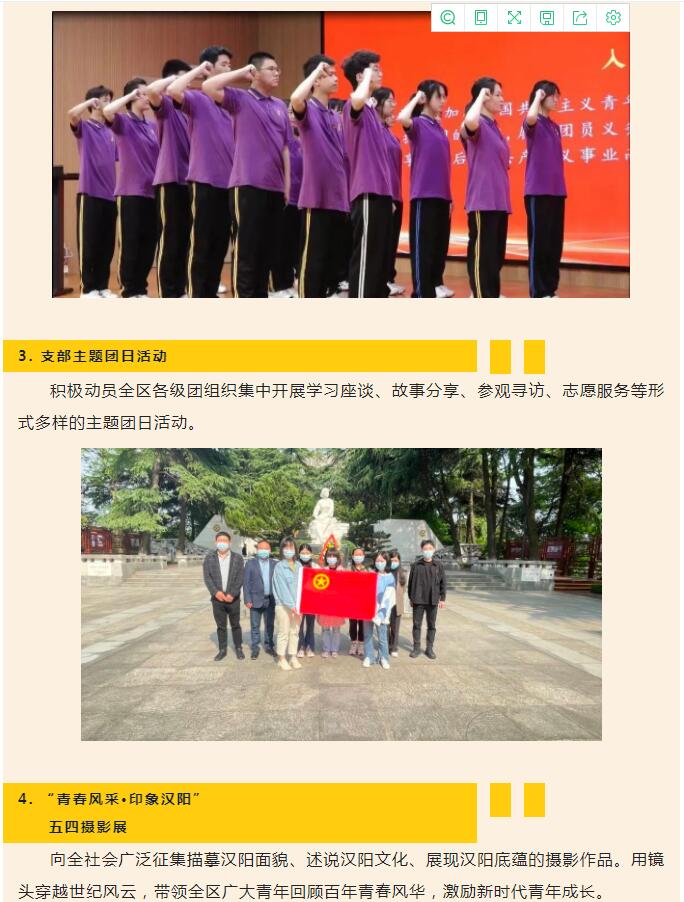Share using the toolbar share icon

pos(580,17)
